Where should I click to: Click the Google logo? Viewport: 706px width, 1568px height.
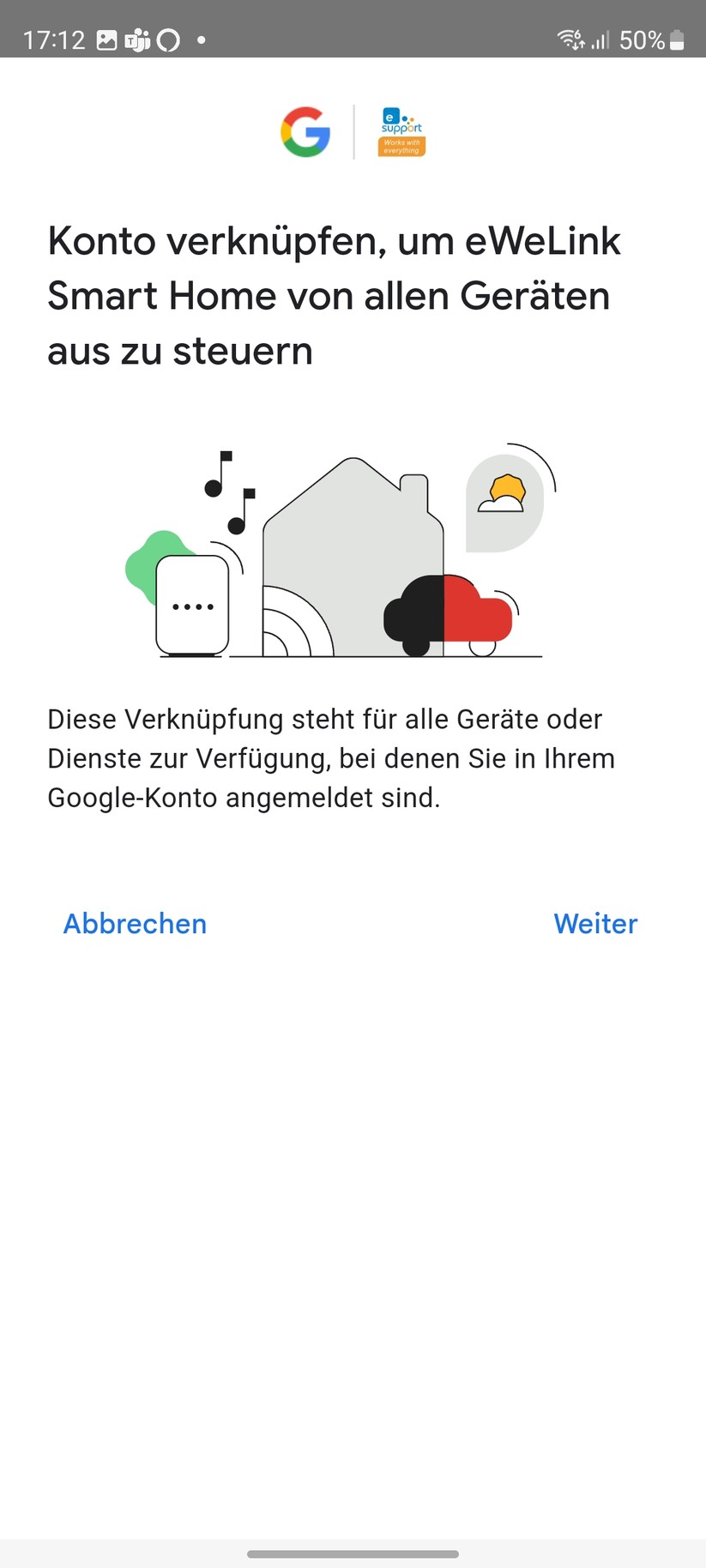(306, 130)
